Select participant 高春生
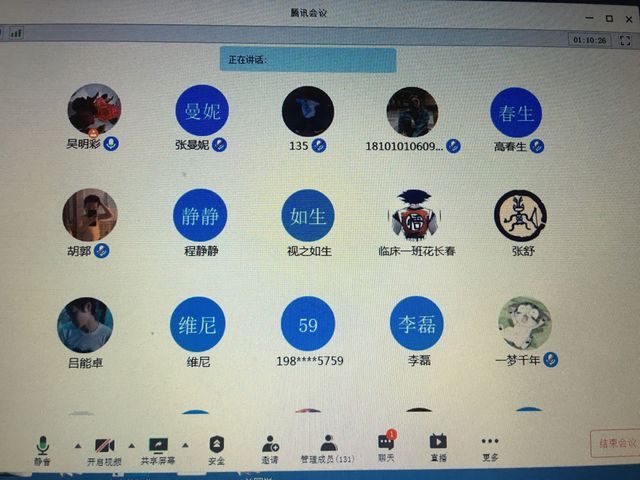640x480 pixels. pyautogui.click(x=517, y=113)
